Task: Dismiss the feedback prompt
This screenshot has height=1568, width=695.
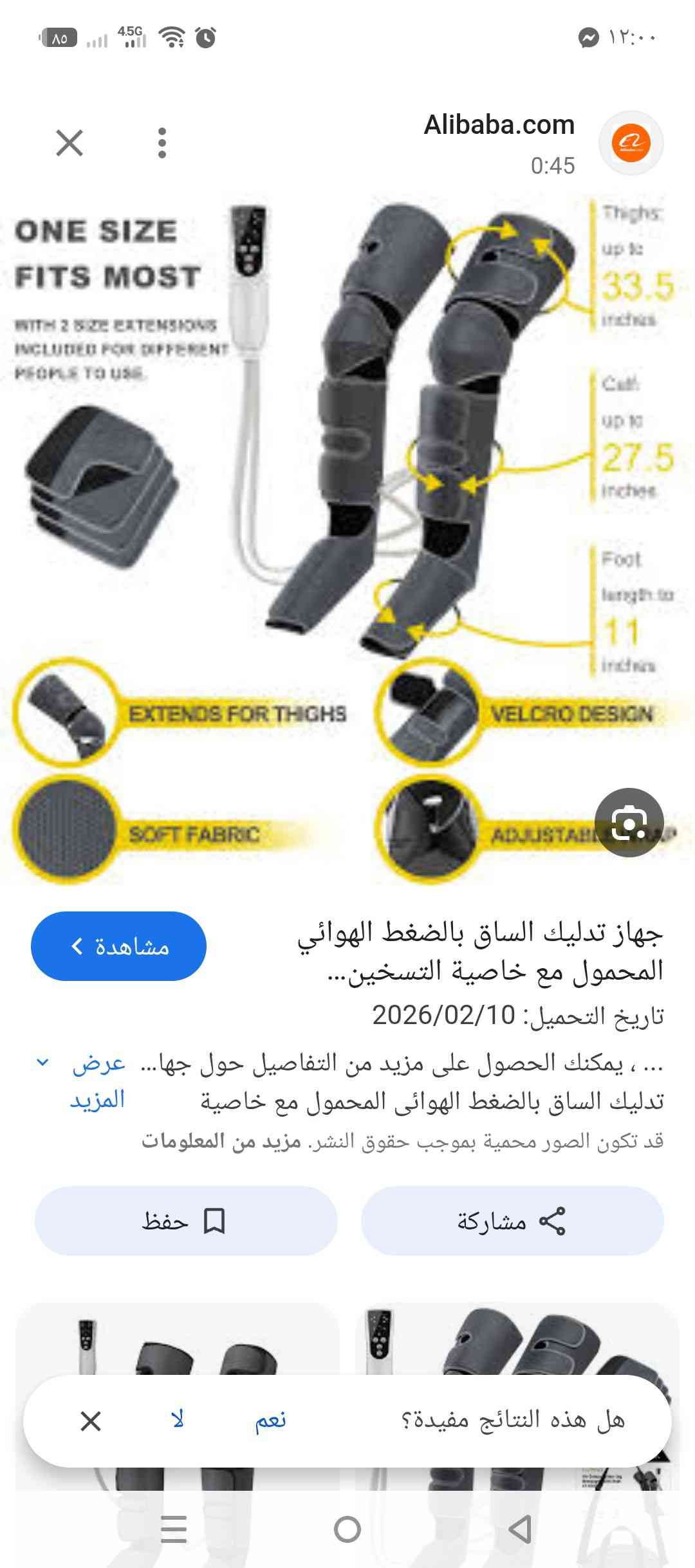Action: point(91,1421)
